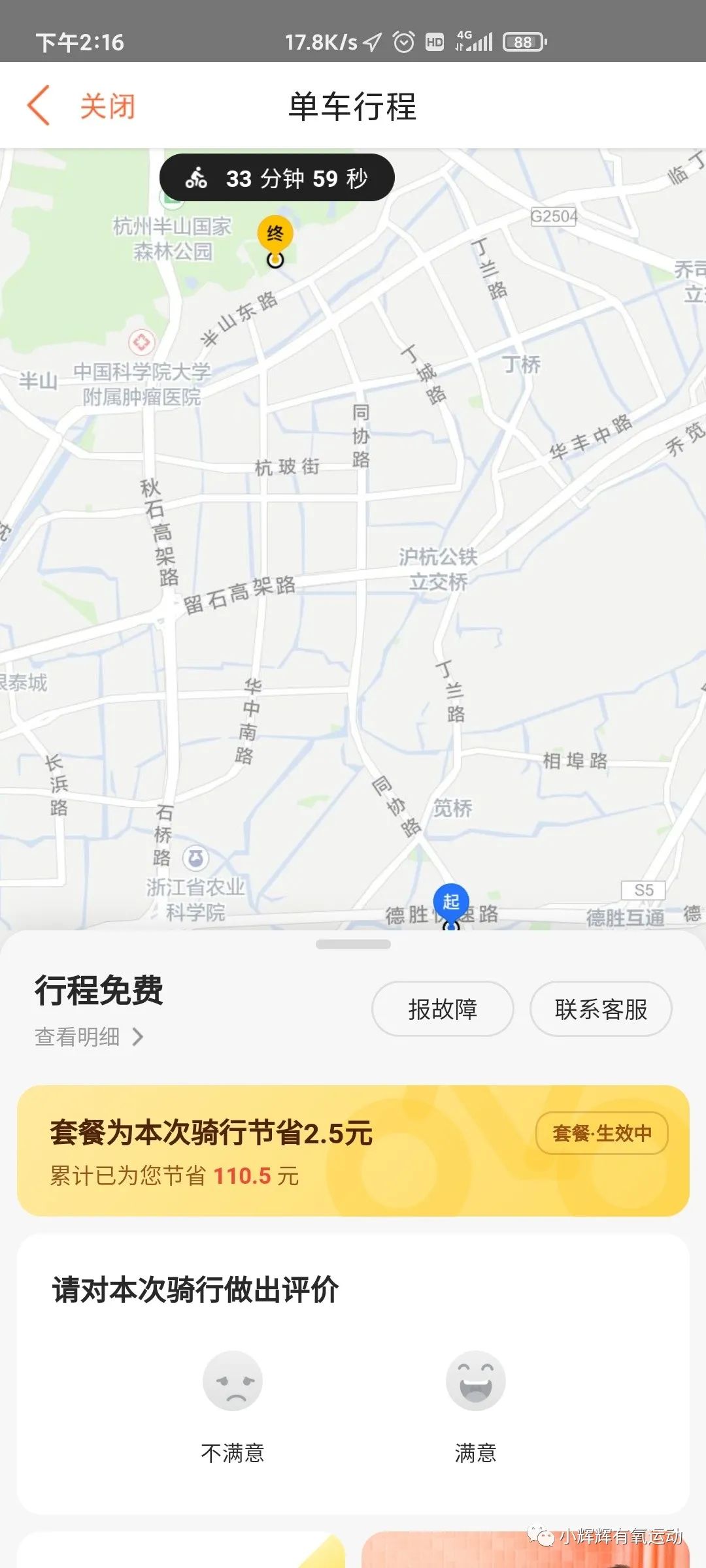Contact support via 联系客服
The image size is (706, 1568).
601,1009
